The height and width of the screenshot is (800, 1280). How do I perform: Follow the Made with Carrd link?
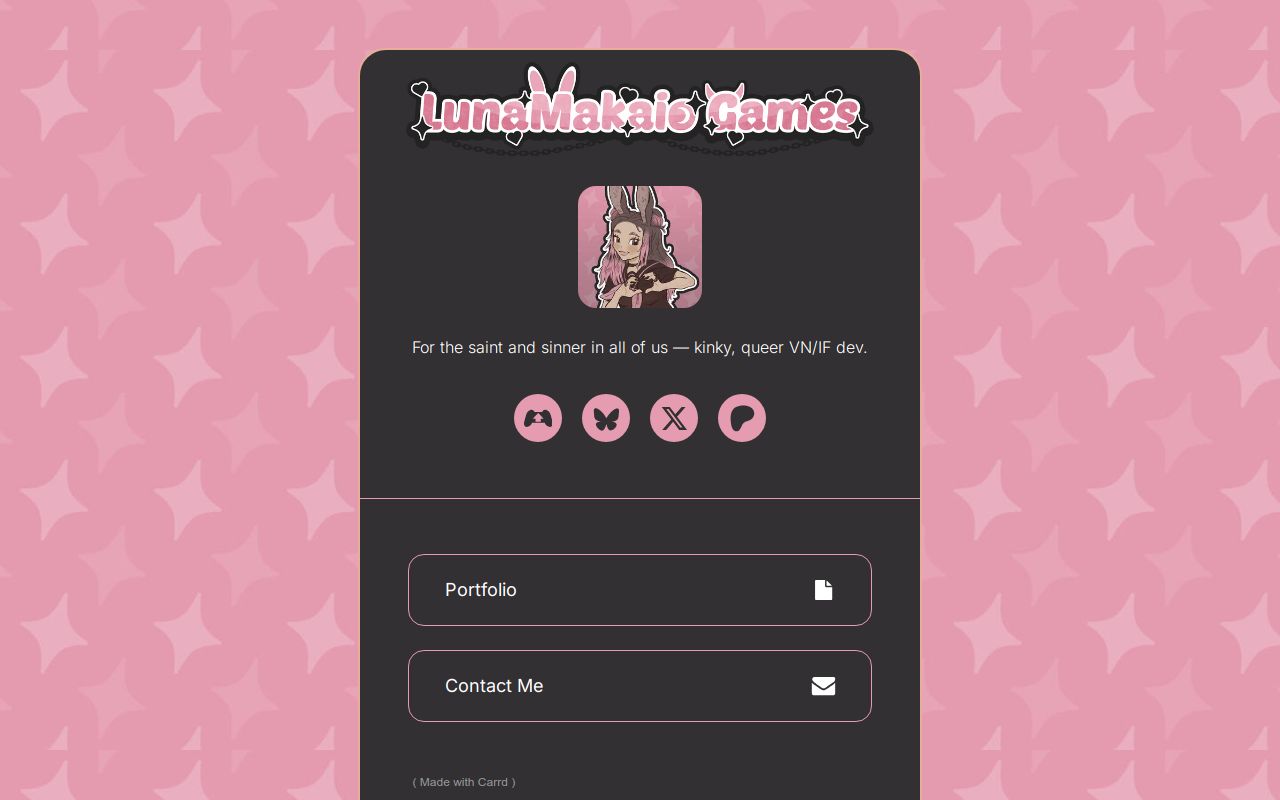pyautogui.click(x=464, y=782)
